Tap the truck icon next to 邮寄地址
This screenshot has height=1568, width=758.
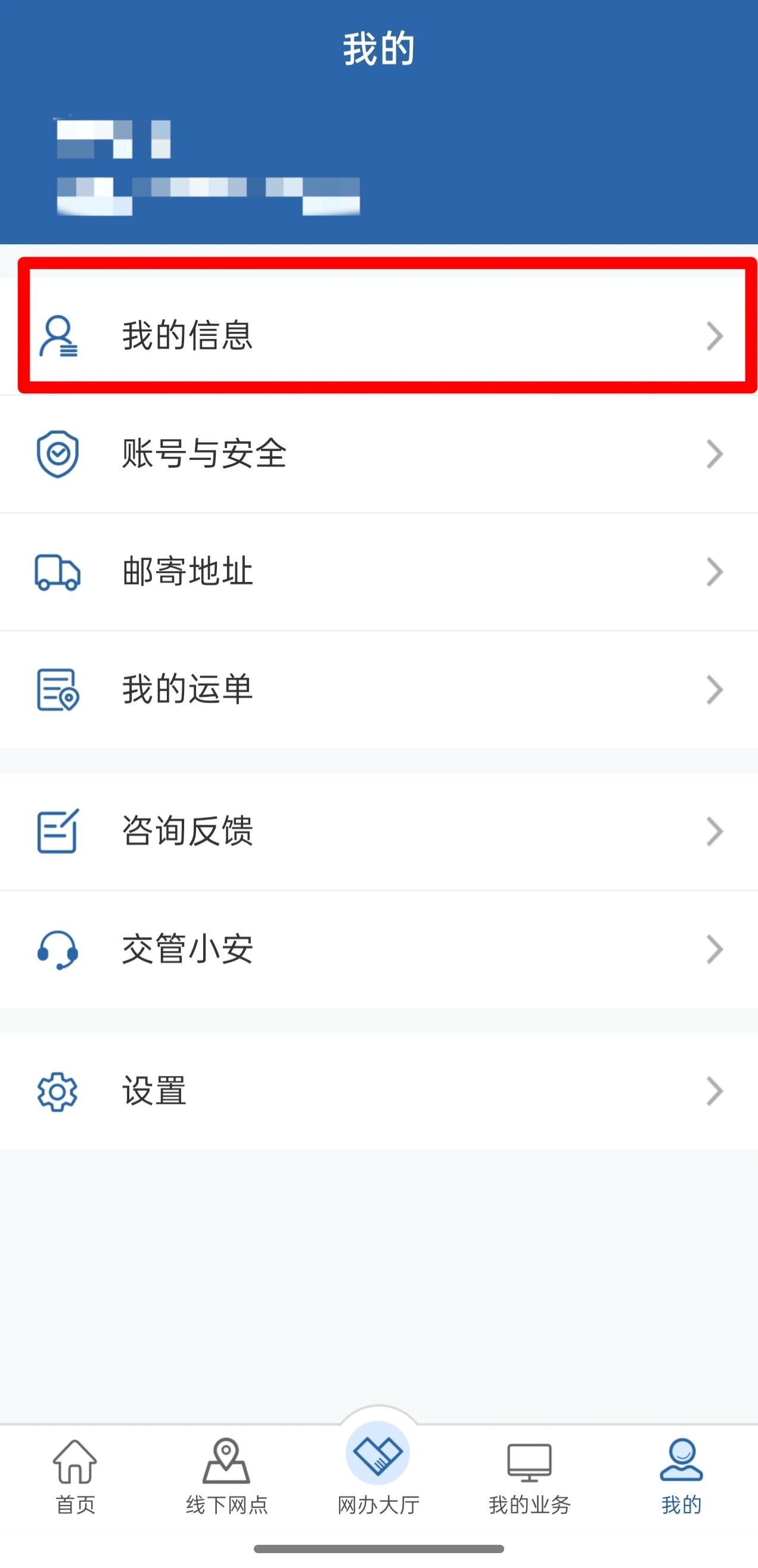coord(58,571)
